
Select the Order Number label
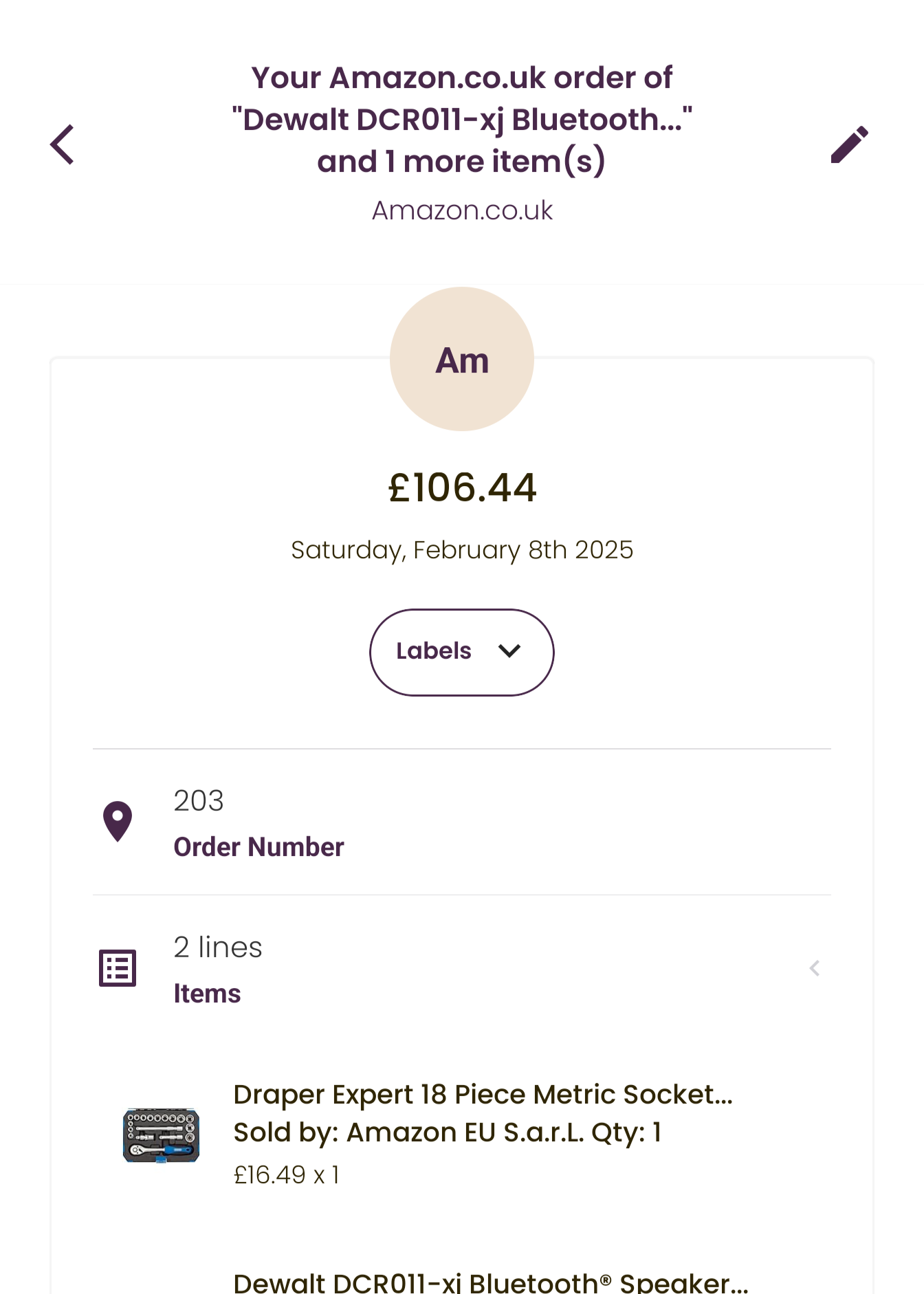258,847
